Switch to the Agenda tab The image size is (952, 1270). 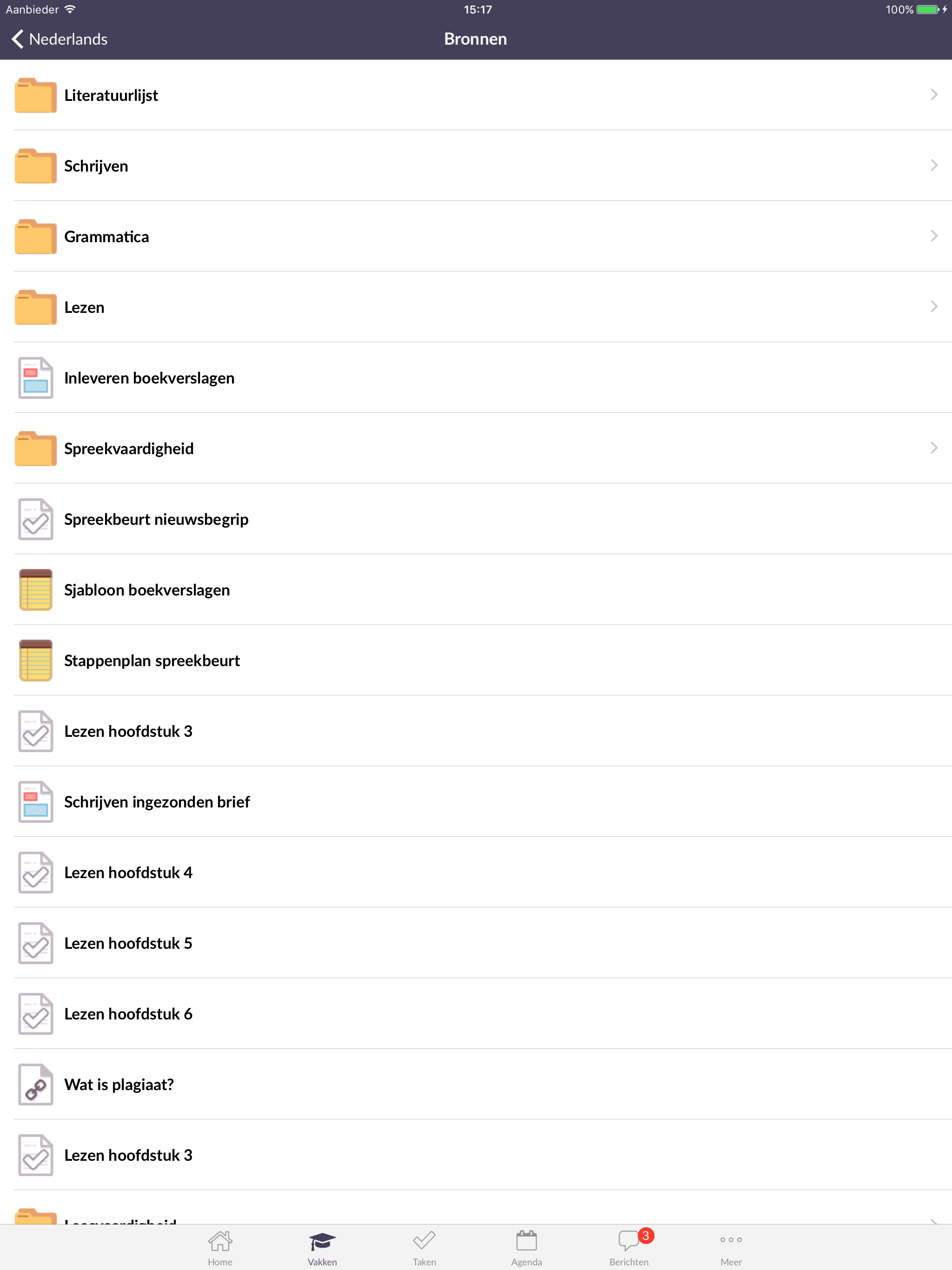click(x=527, y=1246)
